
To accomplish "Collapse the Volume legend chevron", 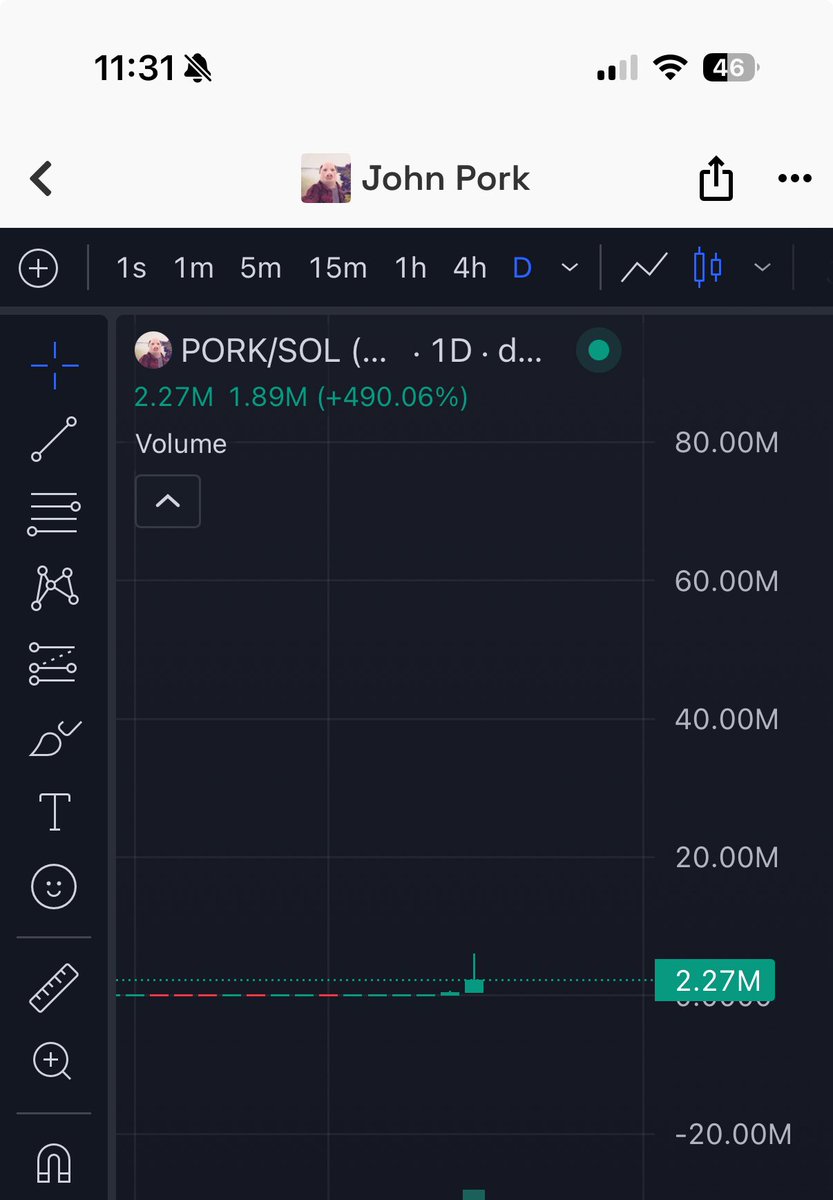I will coord(168,501).
